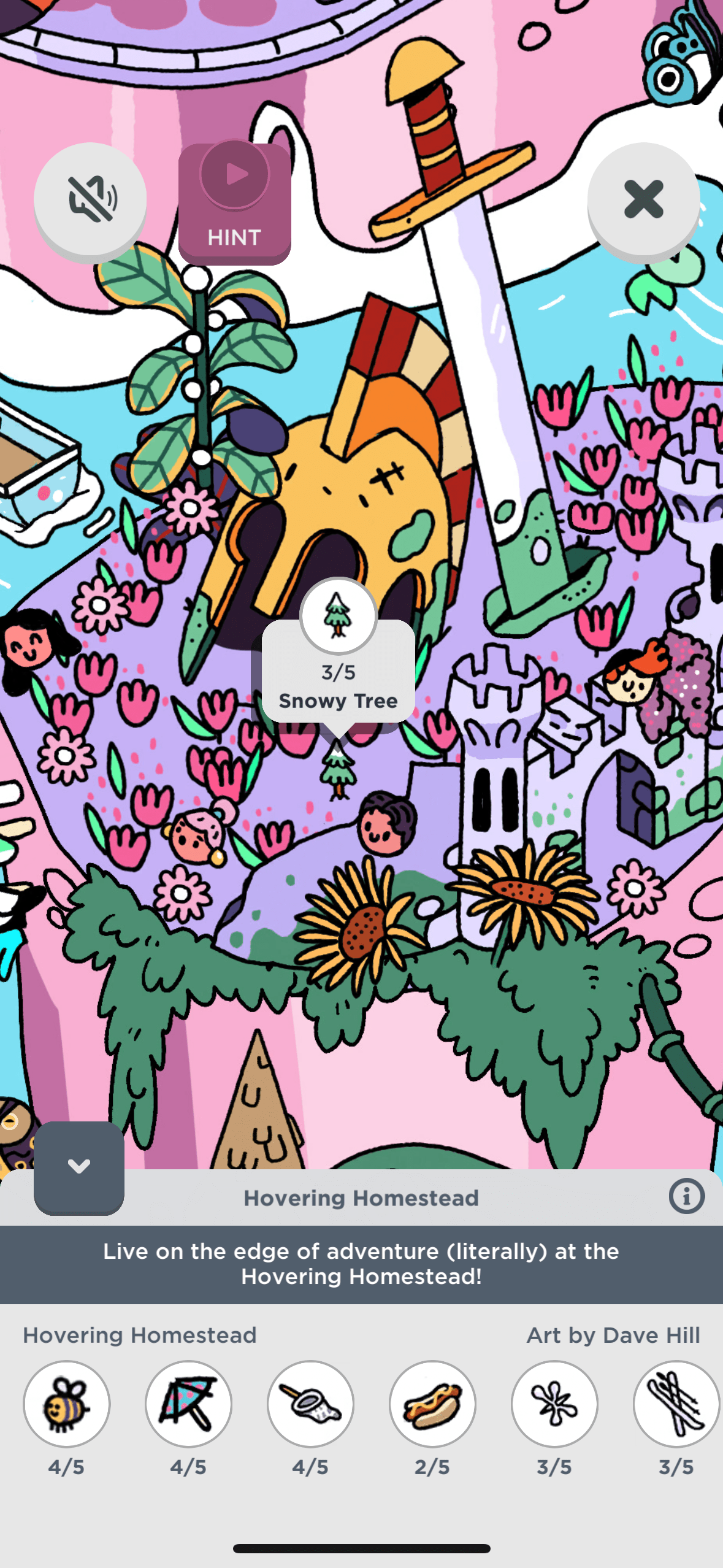723x1568 pixels.
Task: Select the umbrella item to find
Action: click(x=188, y=1404)
